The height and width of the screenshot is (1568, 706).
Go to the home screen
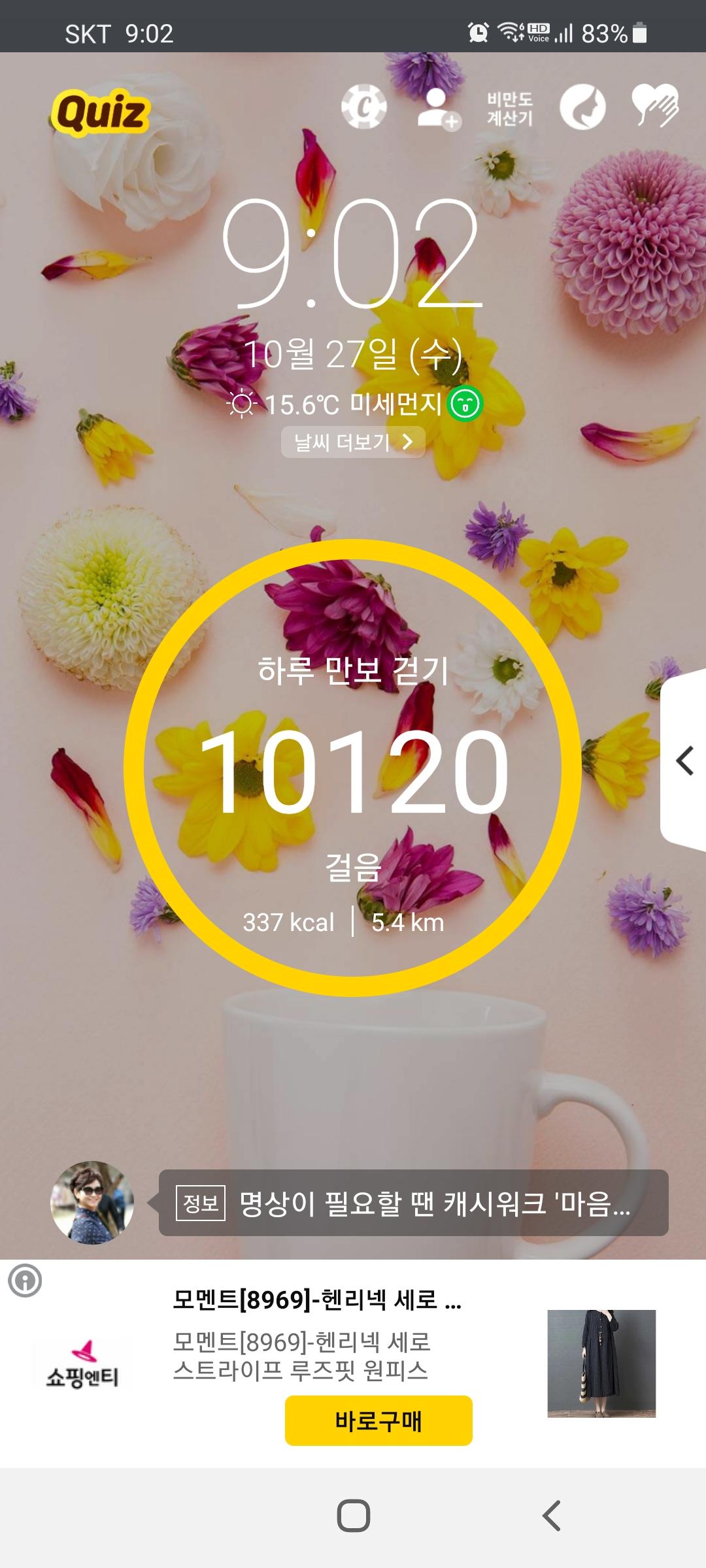pyautogui.click(x=353, y=1516)
